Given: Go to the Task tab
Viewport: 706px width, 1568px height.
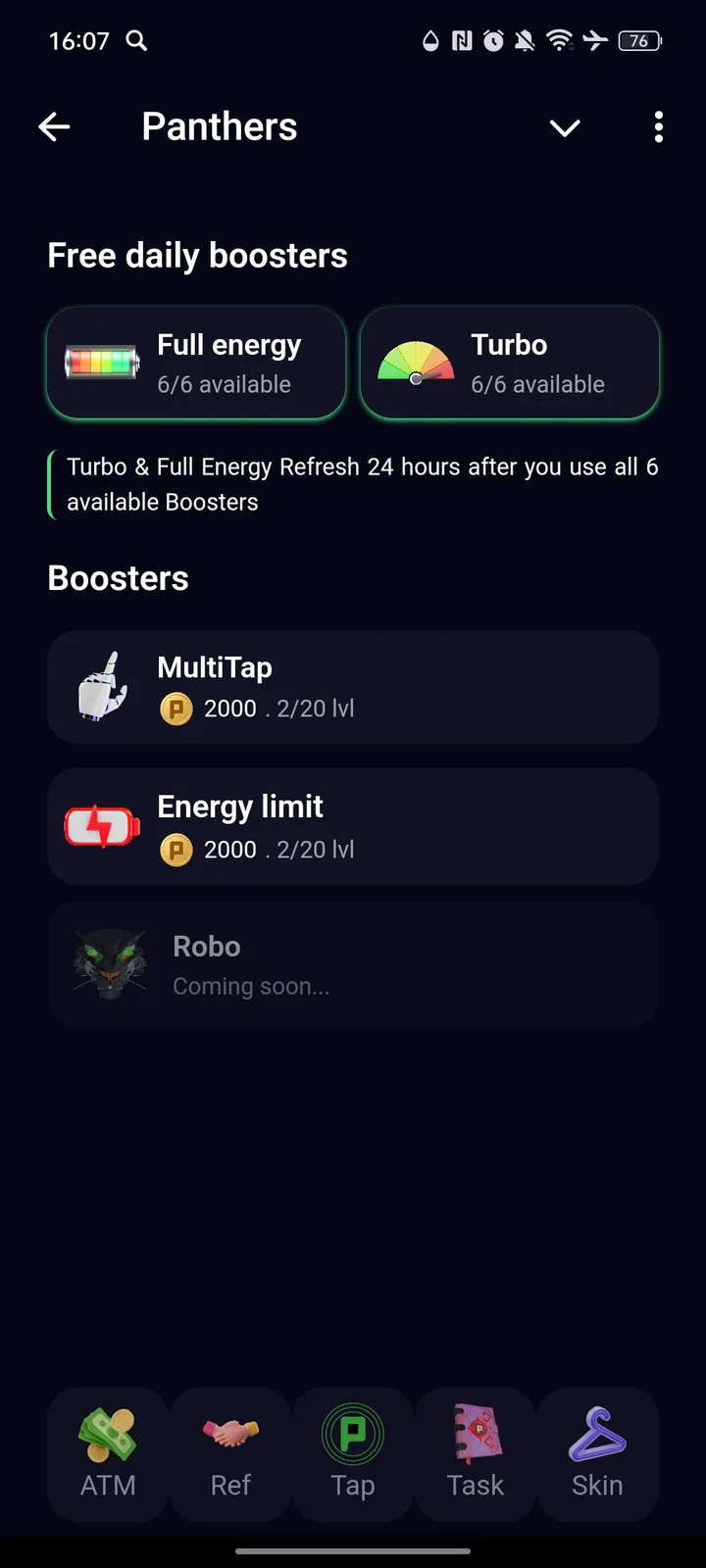Looking at the screenshot, I should coord(476,1454).
